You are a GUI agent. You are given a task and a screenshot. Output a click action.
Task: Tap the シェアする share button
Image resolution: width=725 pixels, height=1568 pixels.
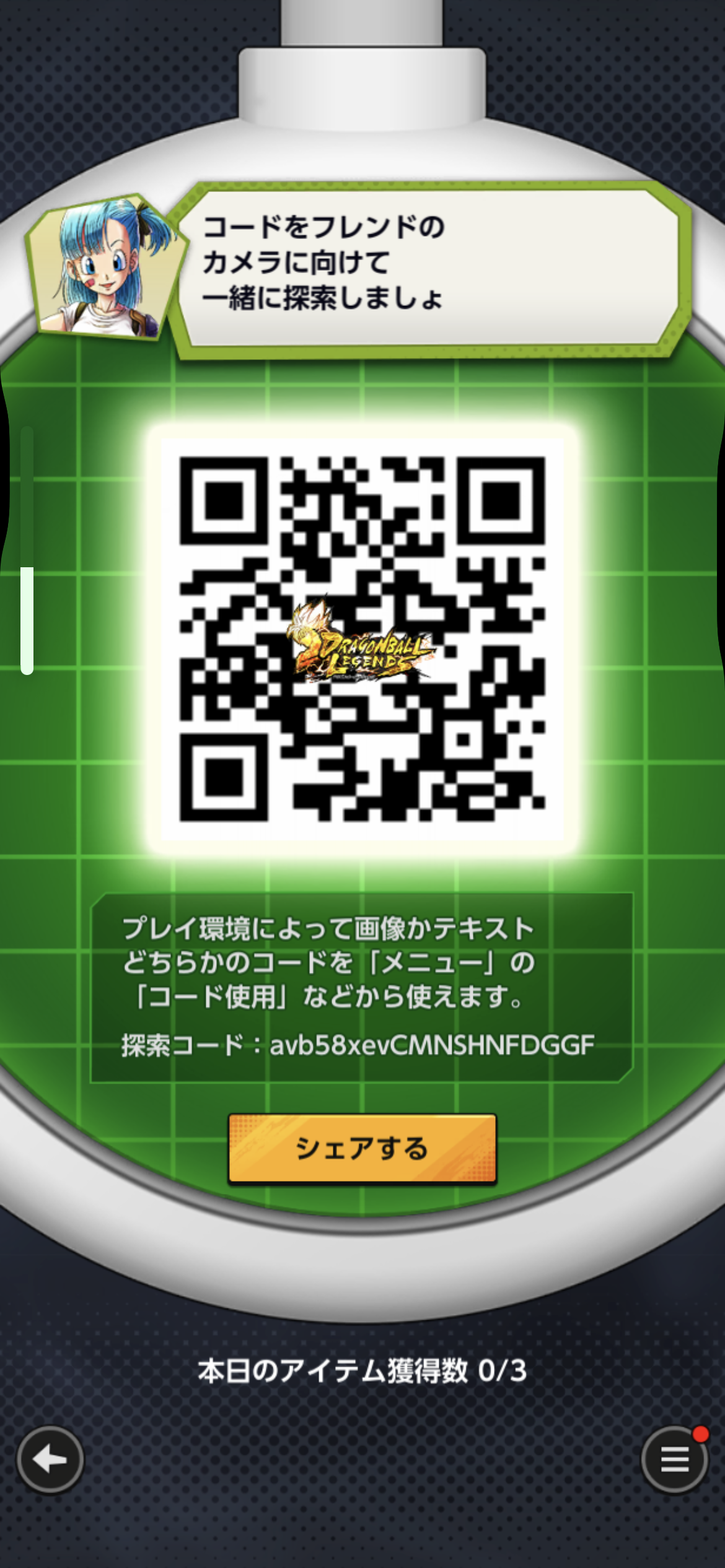pyautogui.click(x=362, y=1149)
